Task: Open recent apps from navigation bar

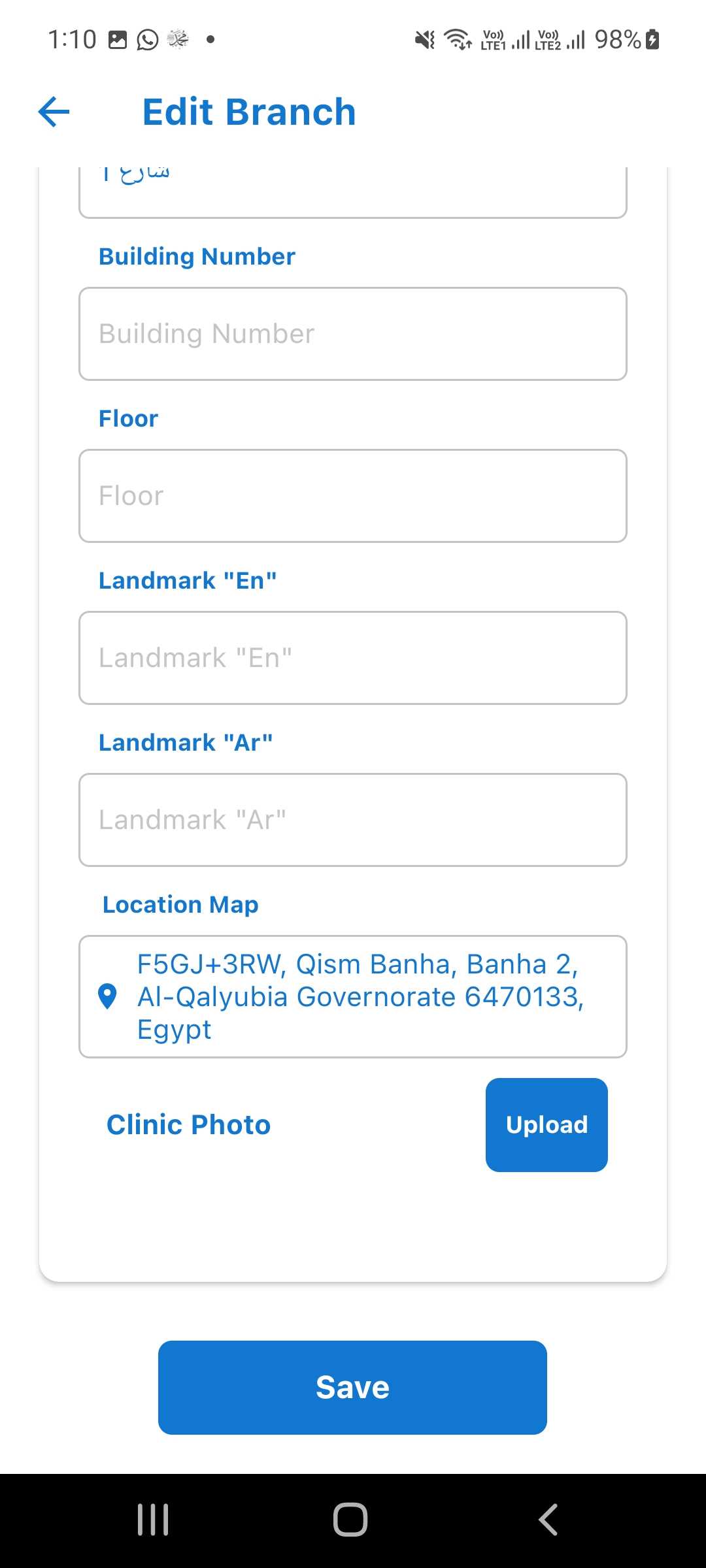Action: click(153, 1520)
